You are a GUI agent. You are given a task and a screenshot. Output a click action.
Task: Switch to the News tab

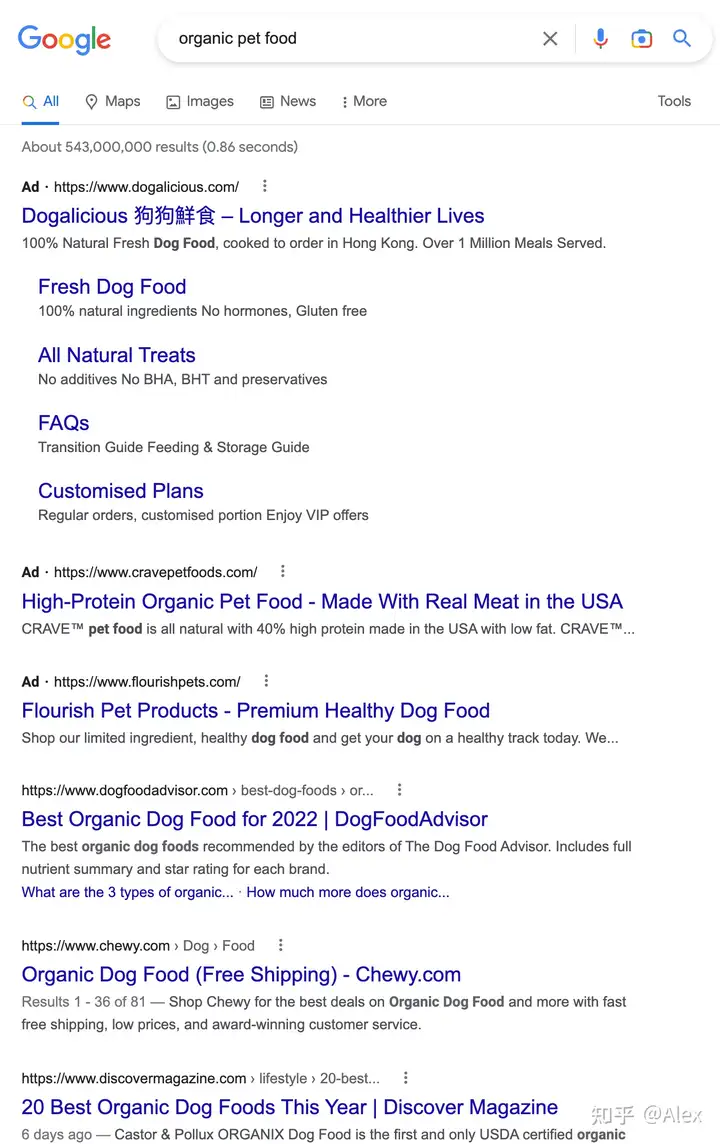pos(288,101)
